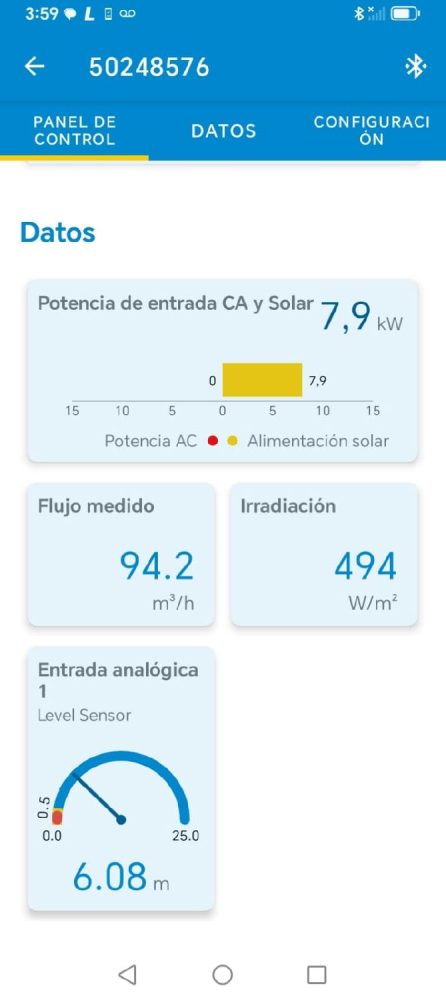
Task: Select the Panel de Control tab
Action: (75, 131)
